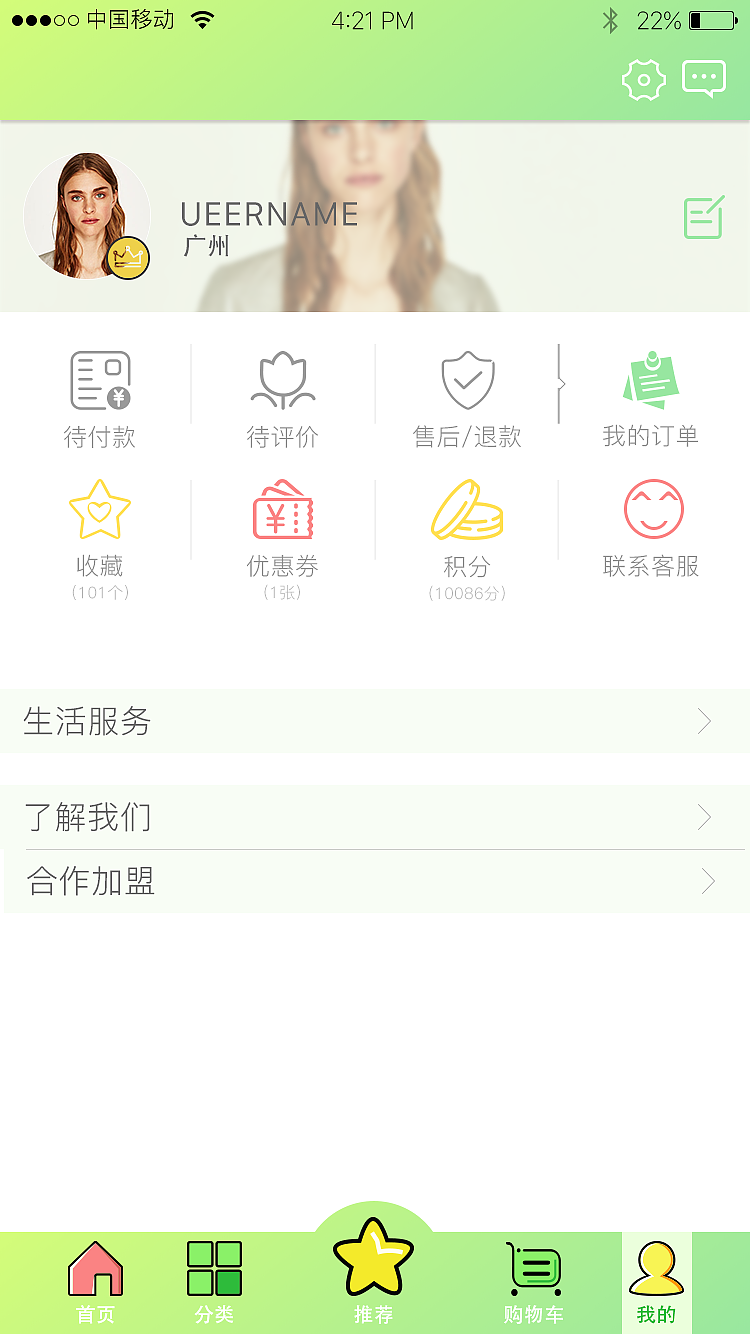Screen dimensions: 750x1334
Task: Open the 待付款 pending payment icon
Action: pyautogui.click(x=99, y=383)
